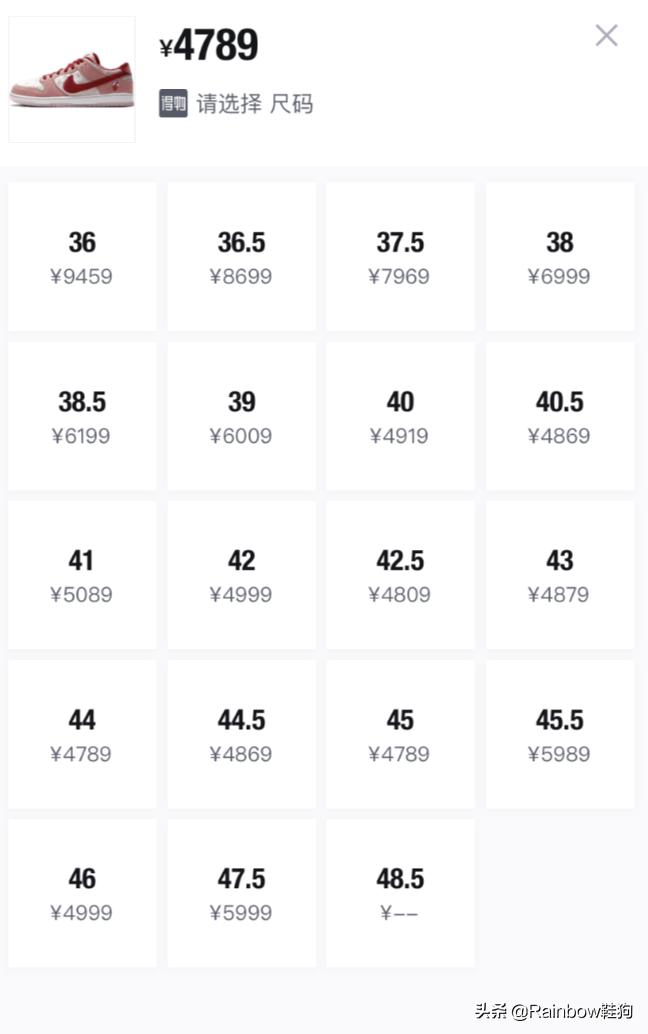
Task: Pick size 46 for ¥4999
Action: (x=82, y=893)
